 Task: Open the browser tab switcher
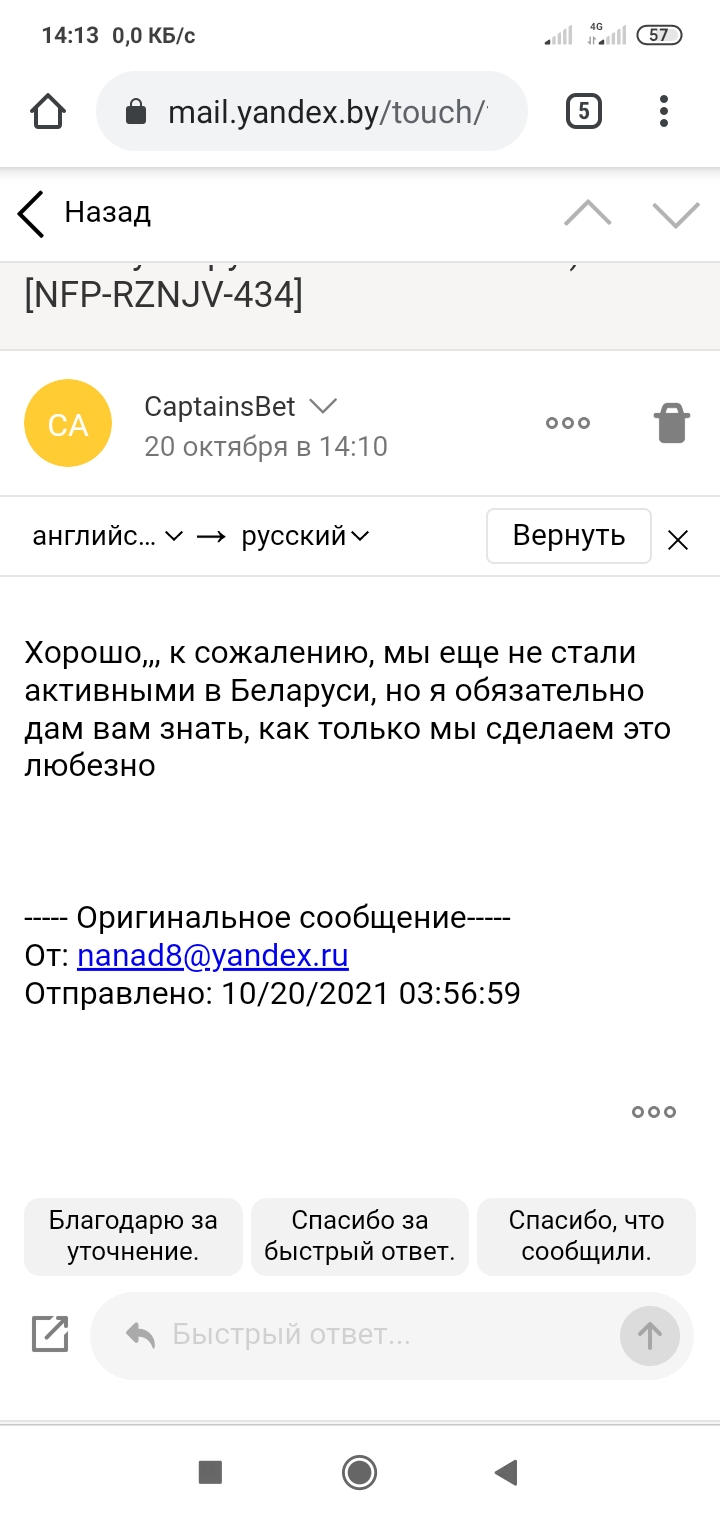point(583,111)
